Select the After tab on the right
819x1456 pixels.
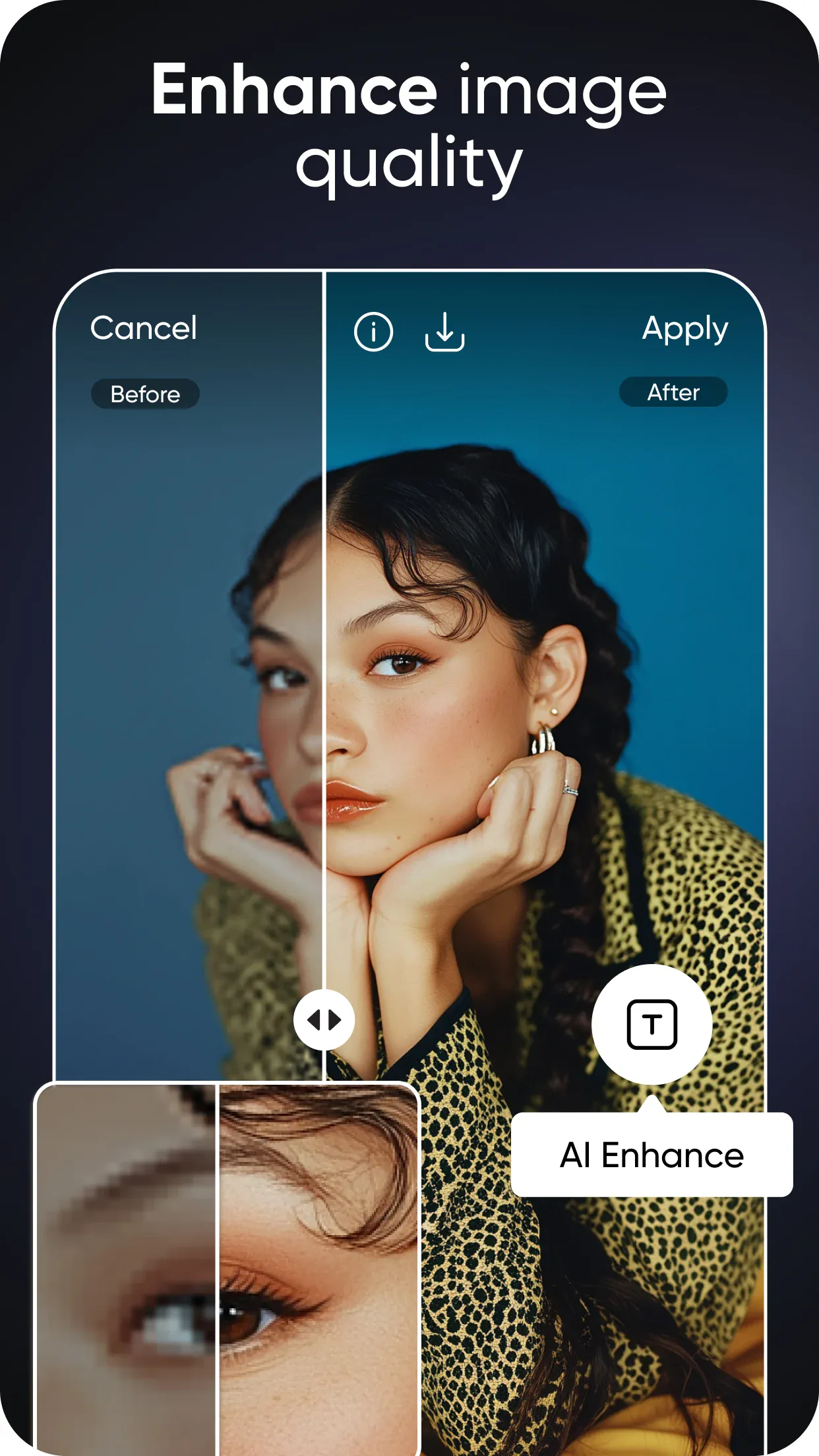(673, 392)
